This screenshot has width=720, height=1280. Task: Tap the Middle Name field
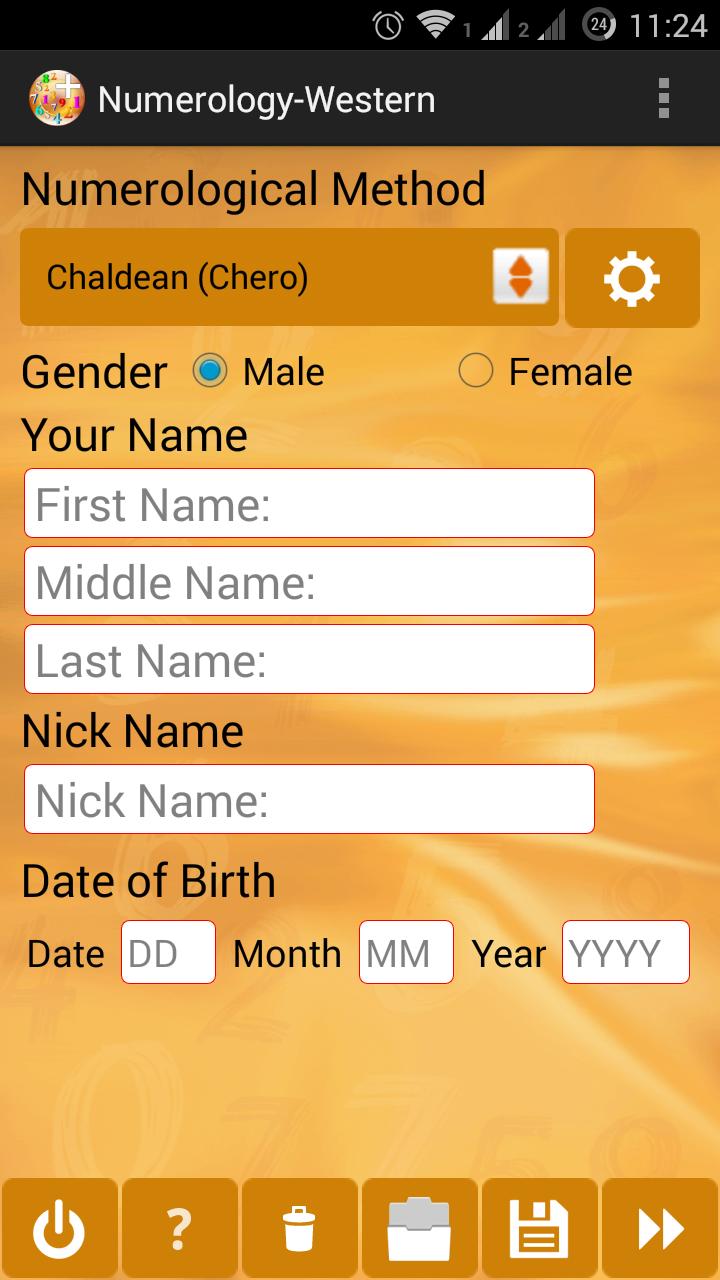click(309, 581)
